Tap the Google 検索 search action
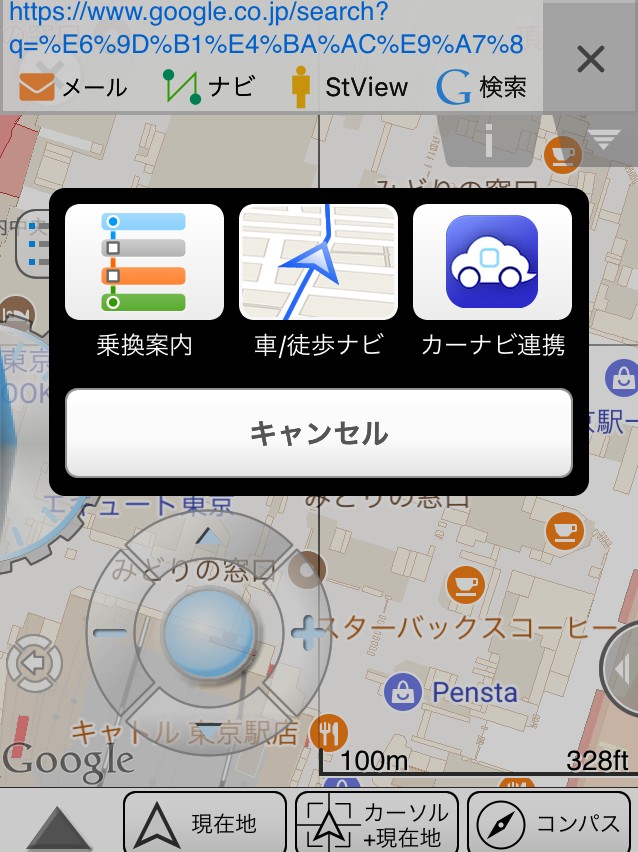Image resolution: width=638 pixels, height=852 pixels. click(x=481, y=87)
